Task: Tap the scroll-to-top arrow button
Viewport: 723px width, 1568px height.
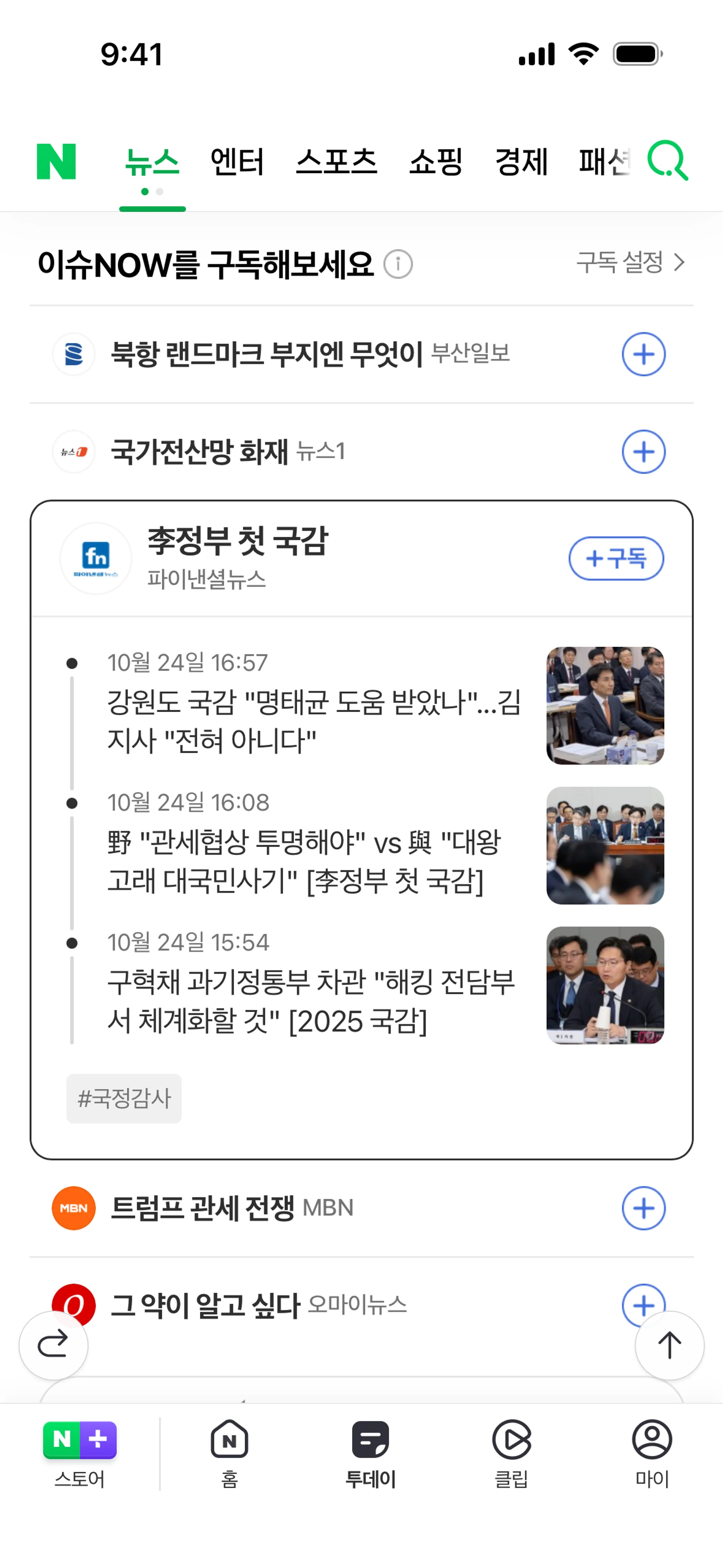Action: tap(669, 1345)
